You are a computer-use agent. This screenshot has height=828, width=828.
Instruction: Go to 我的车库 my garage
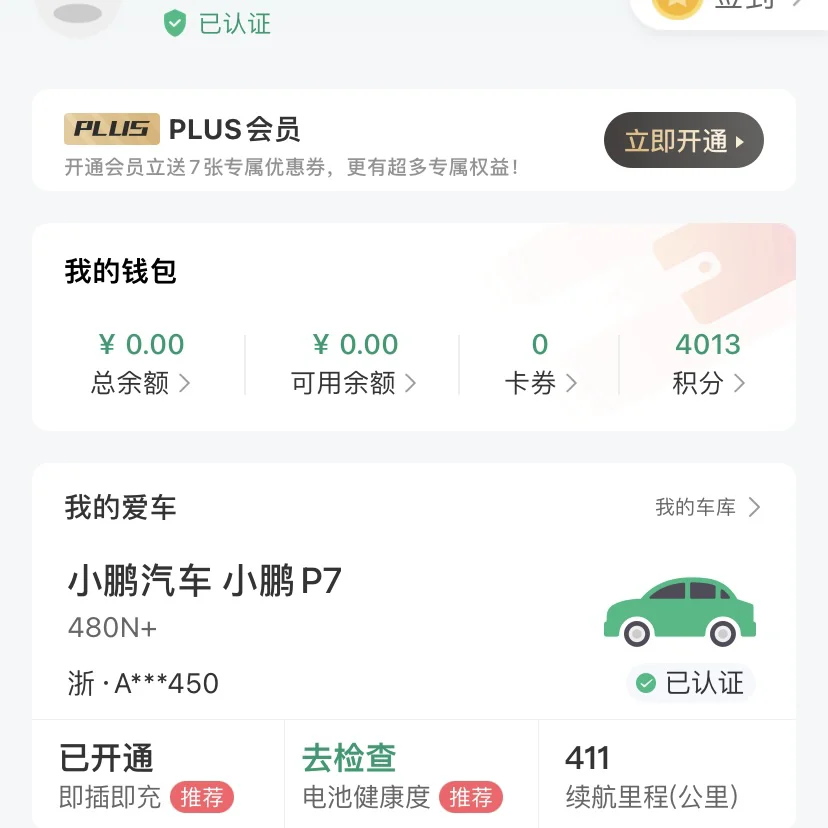pyautogui.click(x=707, y=508)
